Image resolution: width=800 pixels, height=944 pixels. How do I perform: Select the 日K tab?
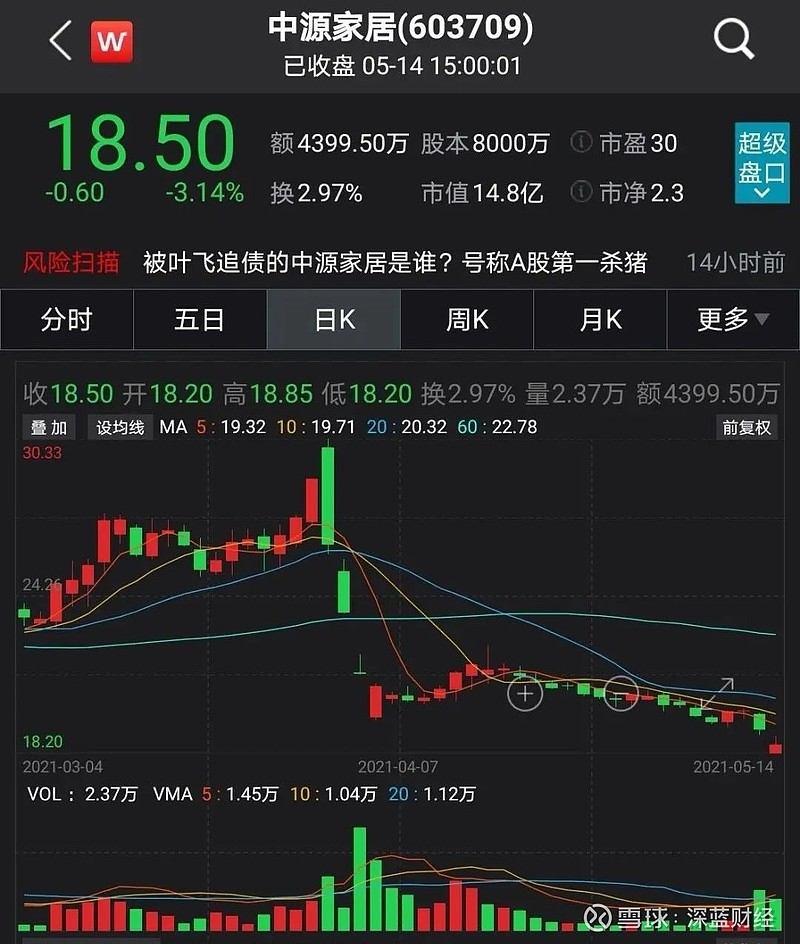coord(333,320)
